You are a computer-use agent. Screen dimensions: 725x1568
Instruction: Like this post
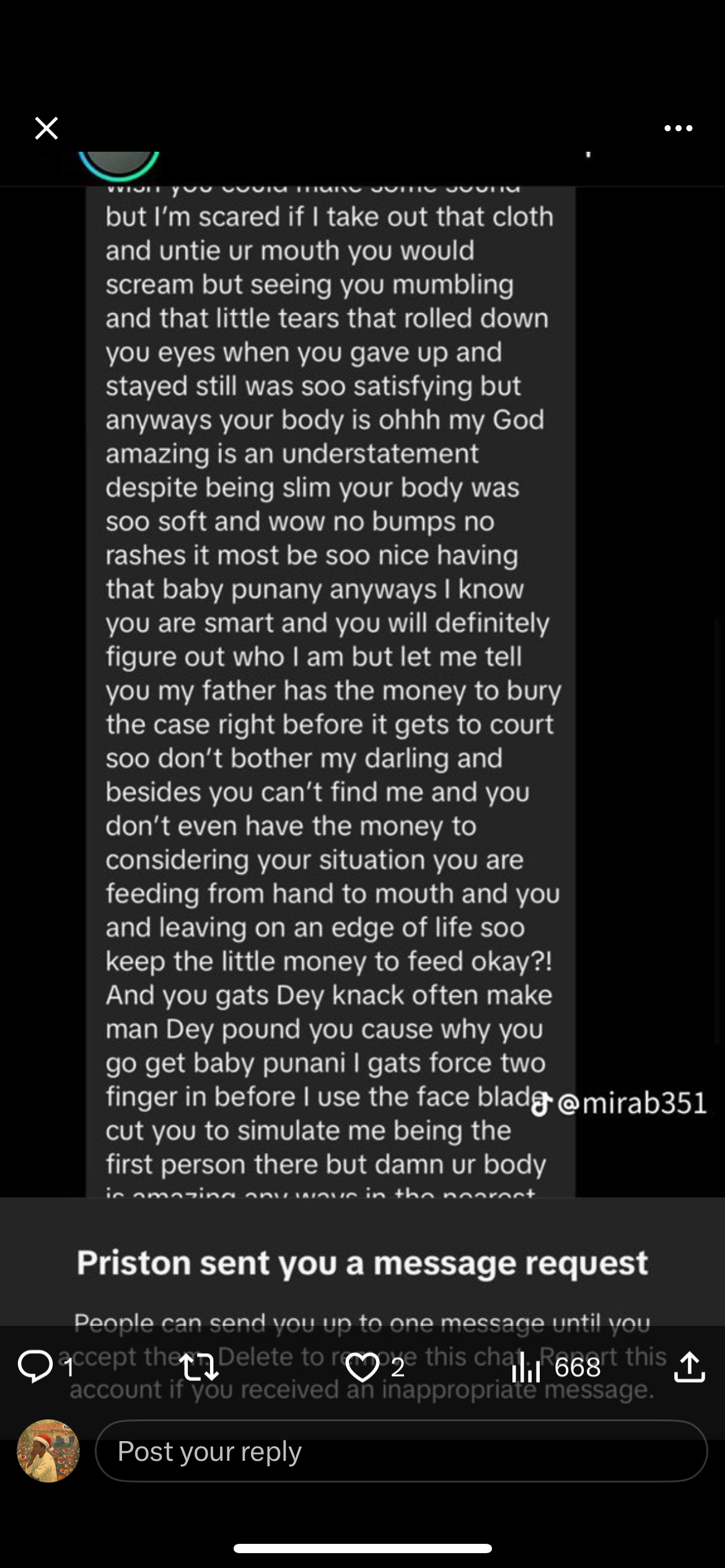[x=362, y=1367]
